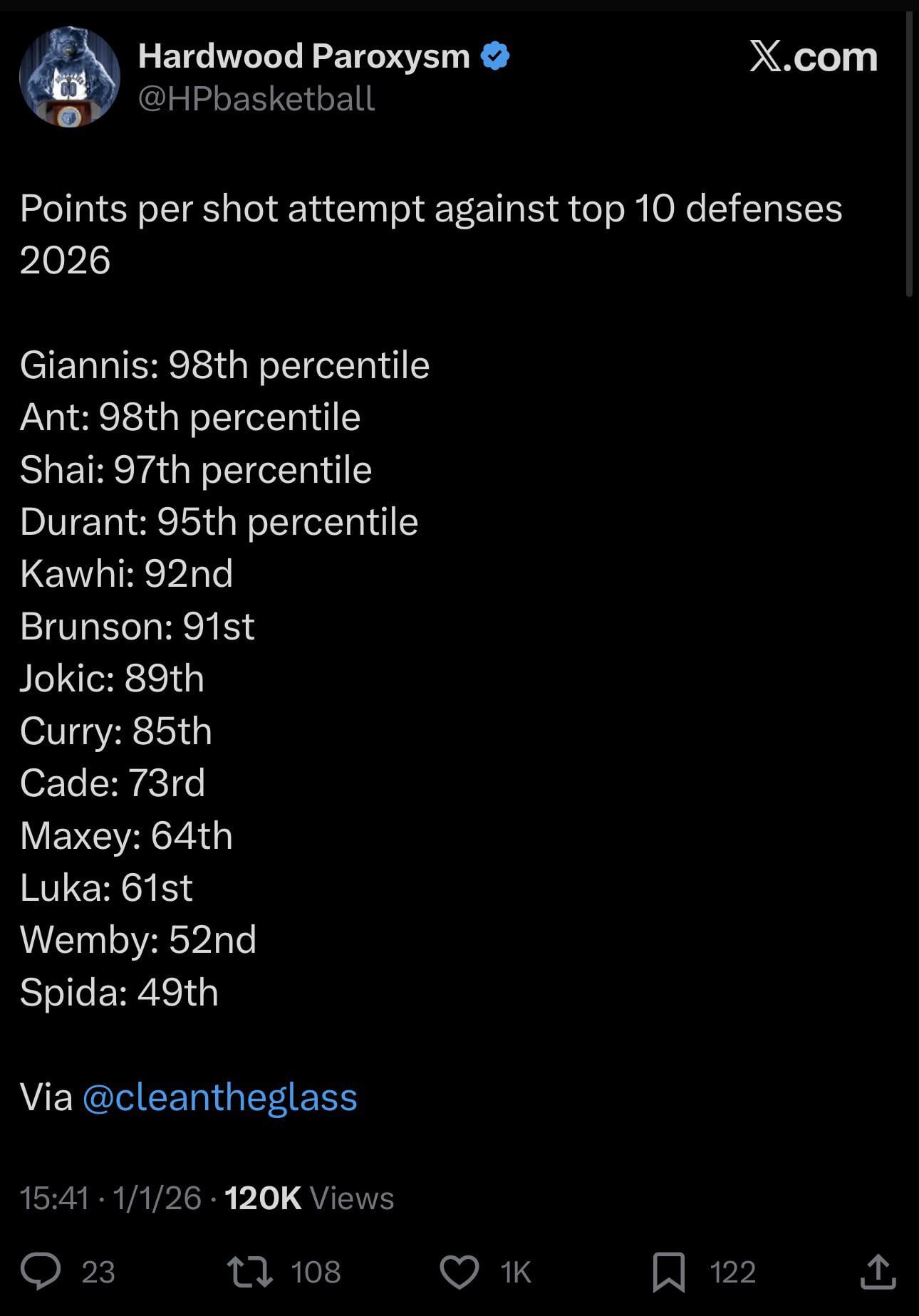Share this post

coord(878,1272)
